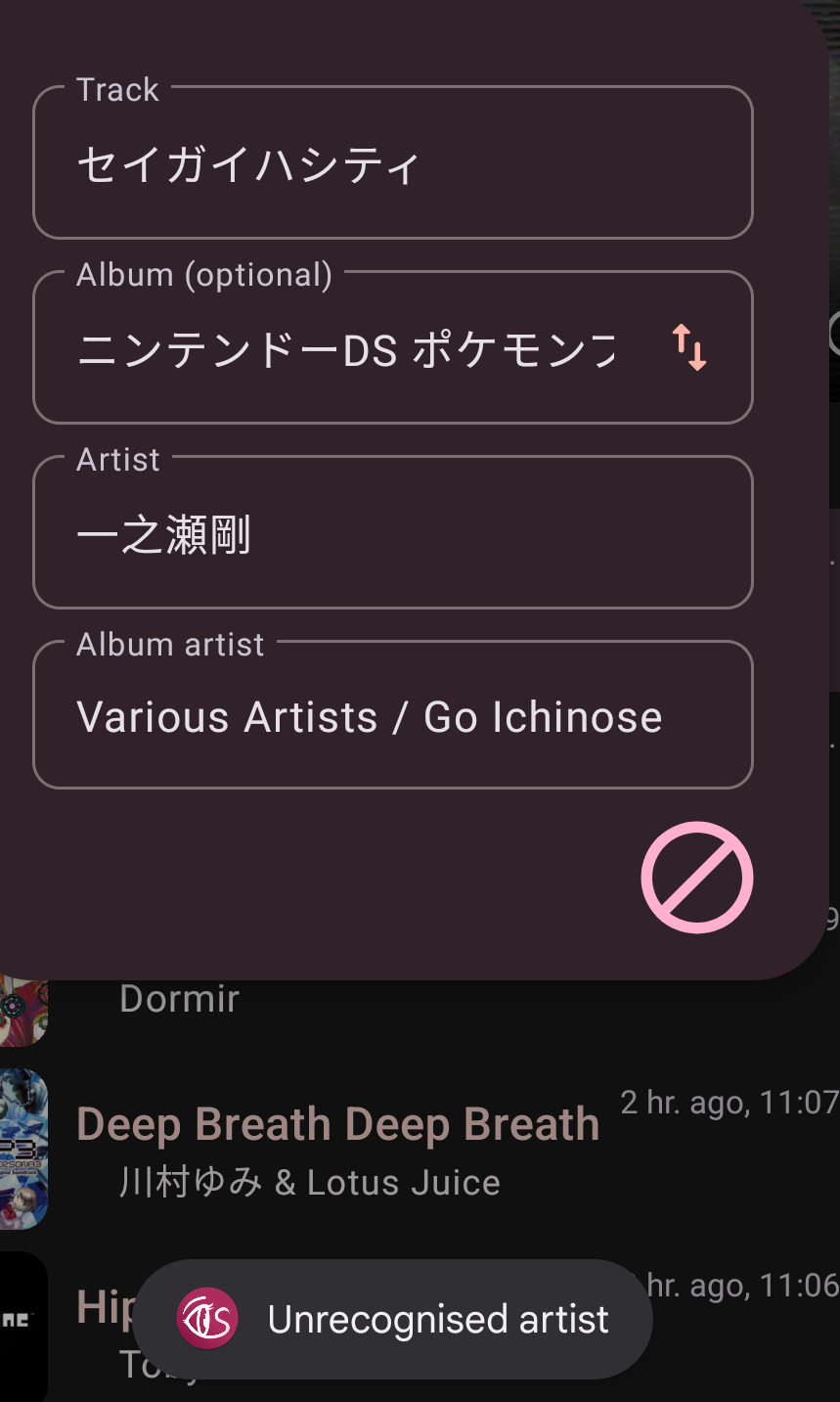Edit the Album artist field 'Various Artists / Go Ichinose'
Screen dimensions: 840x1402
pos(391,715)
